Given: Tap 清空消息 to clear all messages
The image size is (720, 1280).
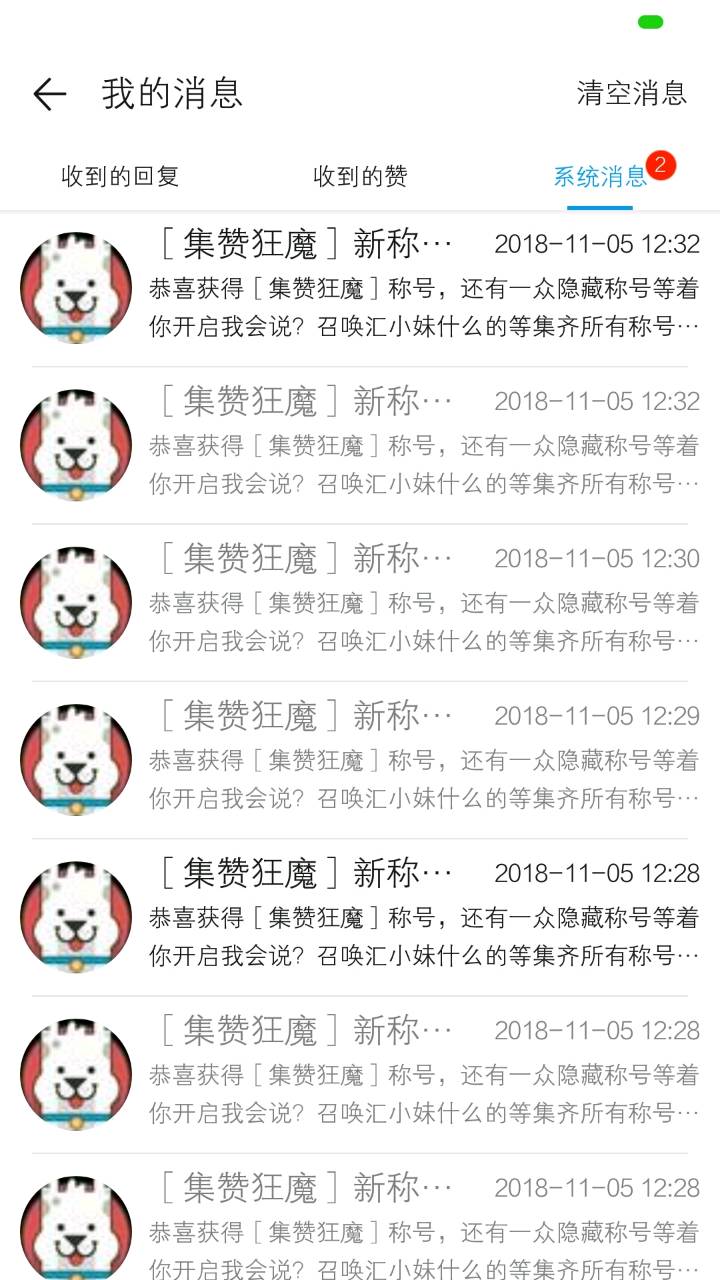Looking at the screenshot, I should (x=631, y=93).
